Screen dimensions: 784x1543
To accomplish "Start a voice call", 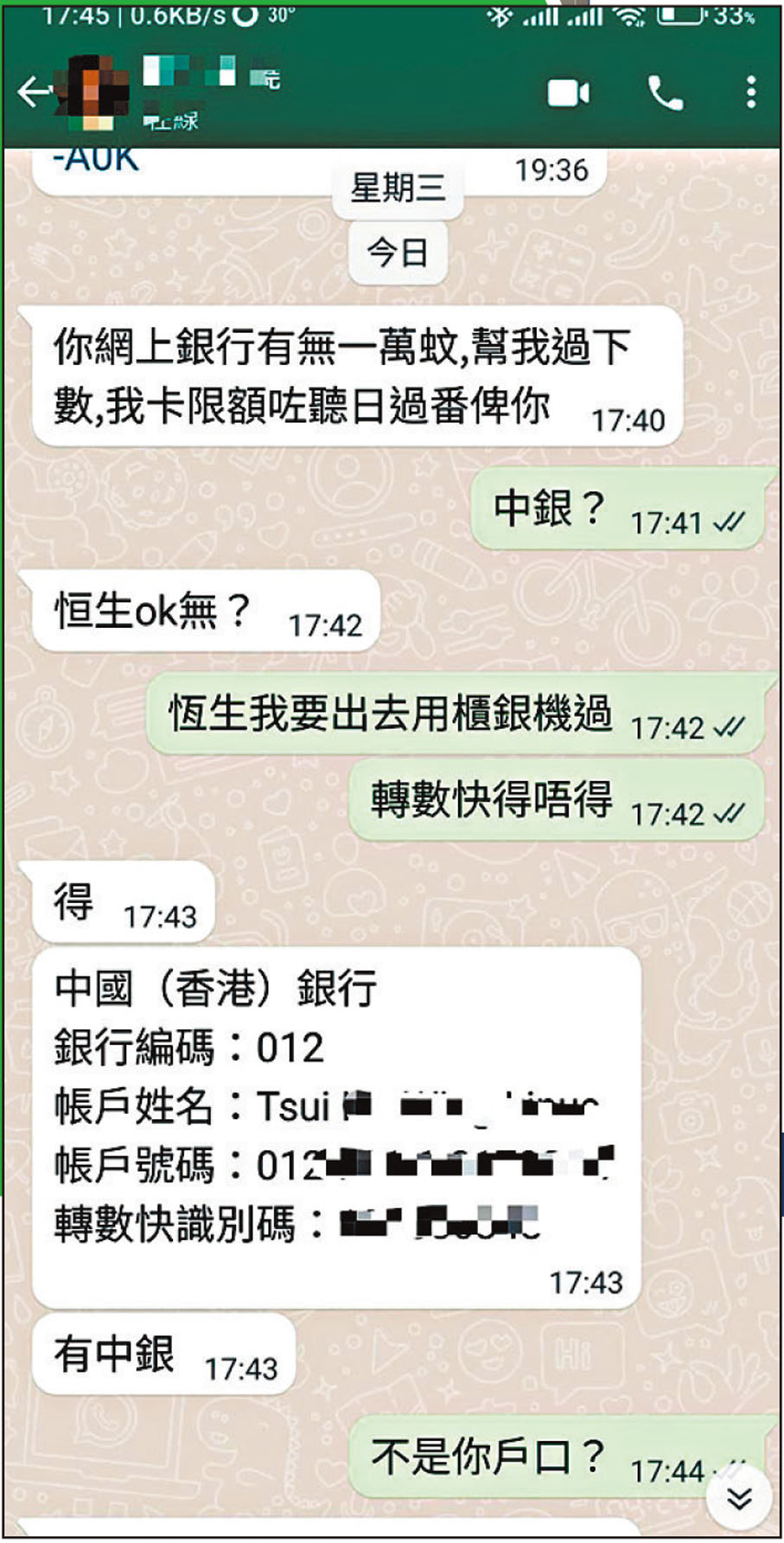I will click(665, 93).
